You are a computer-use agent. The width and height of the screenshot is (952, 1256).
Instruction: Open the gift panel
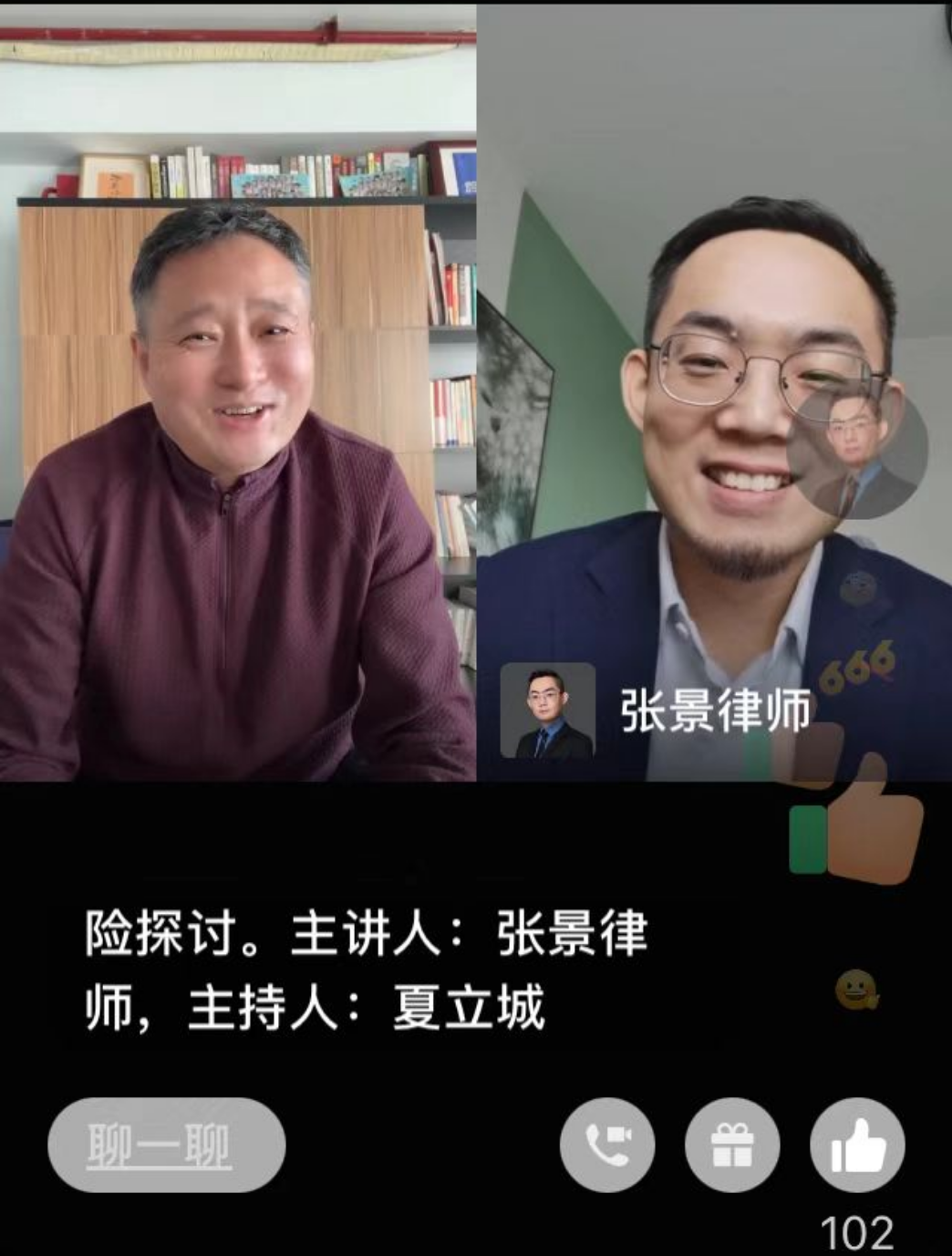tap(732, 1146)
